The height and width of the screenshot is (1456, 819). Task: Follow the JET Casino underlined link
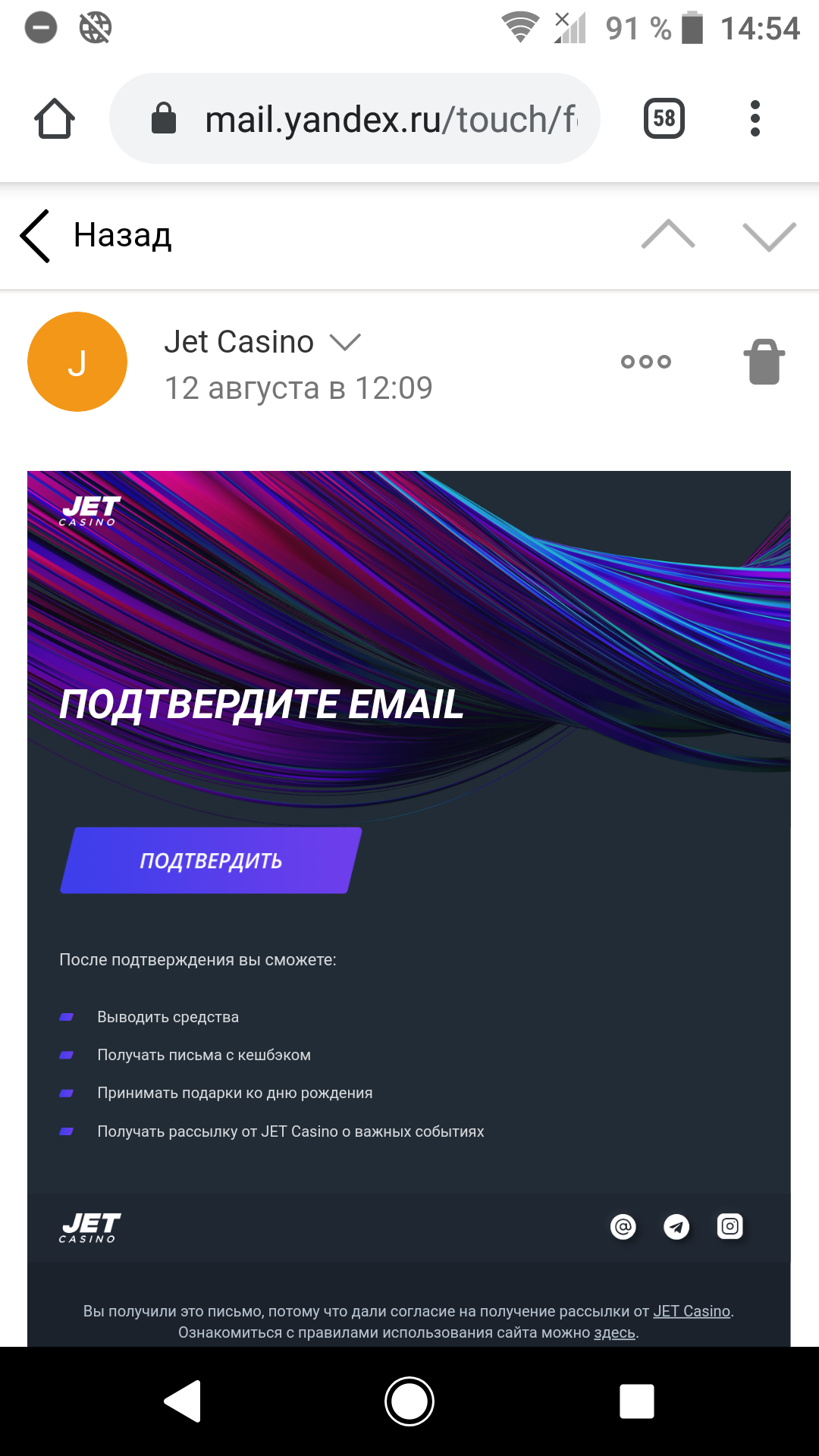click(692, 1311)
